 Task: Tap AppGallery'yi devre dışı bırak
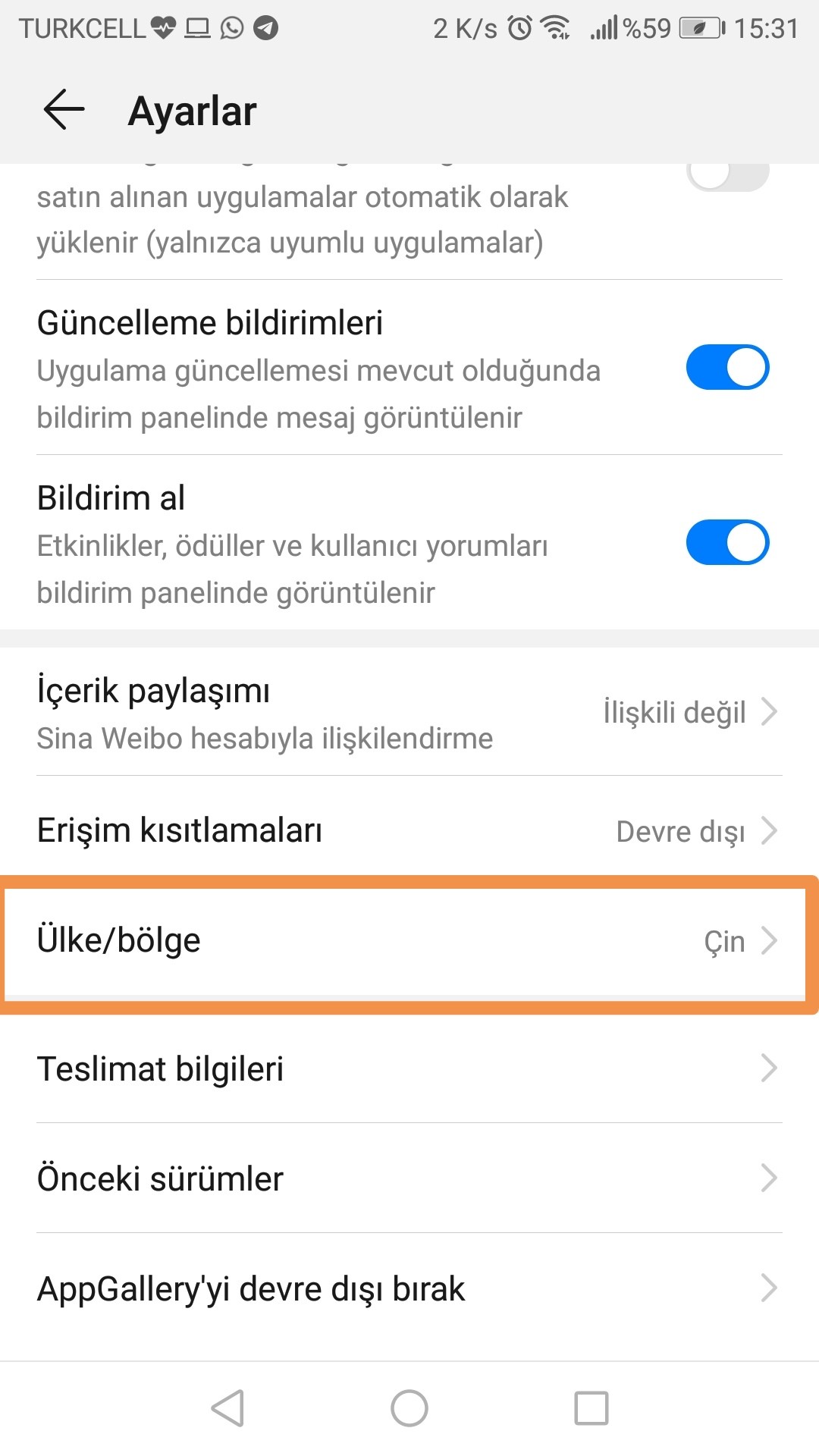click(409, 1287)
